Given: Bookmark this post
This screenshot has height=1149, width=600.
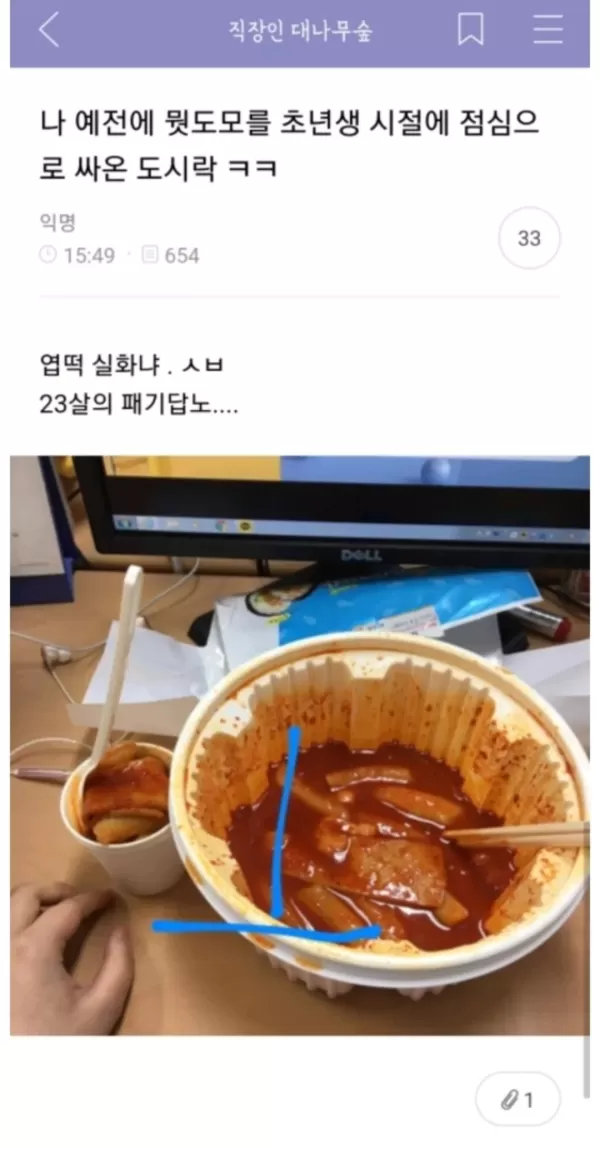Looking at the screenshot, I should tap(470, 30).
